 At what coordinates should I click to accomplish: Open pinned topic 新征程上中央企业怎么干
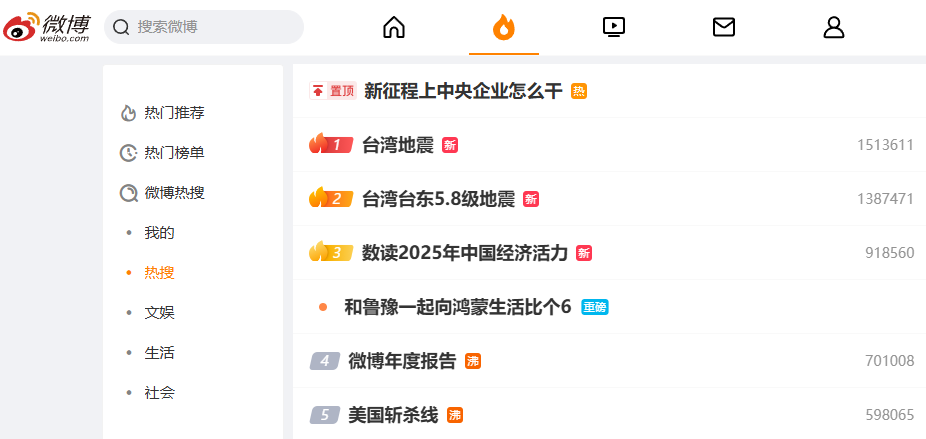point(463,91)
